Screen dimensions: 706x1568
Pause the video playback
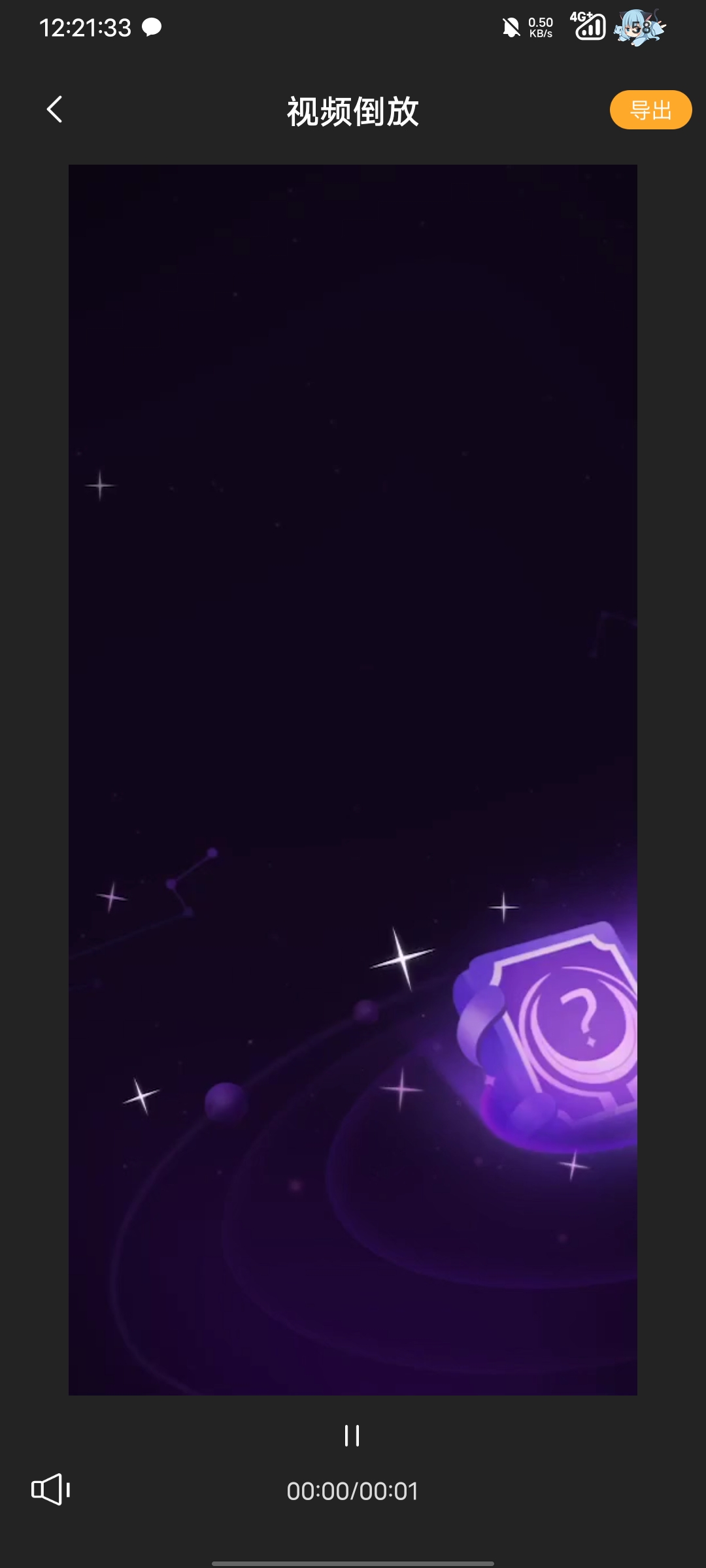coord(352,1435)
